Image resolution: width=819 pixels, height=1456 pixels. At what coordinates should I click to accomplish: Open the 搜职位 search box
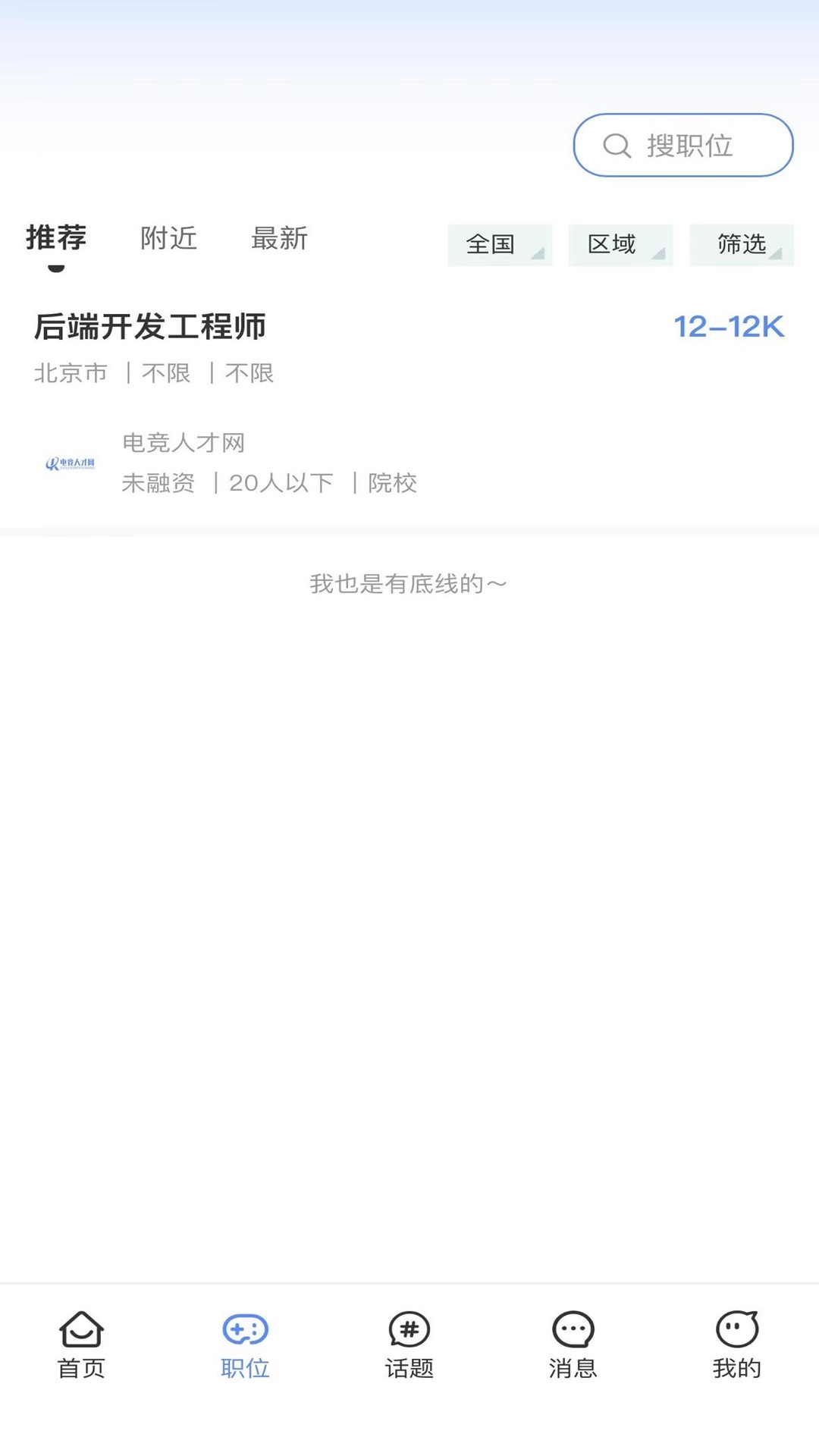682,145
